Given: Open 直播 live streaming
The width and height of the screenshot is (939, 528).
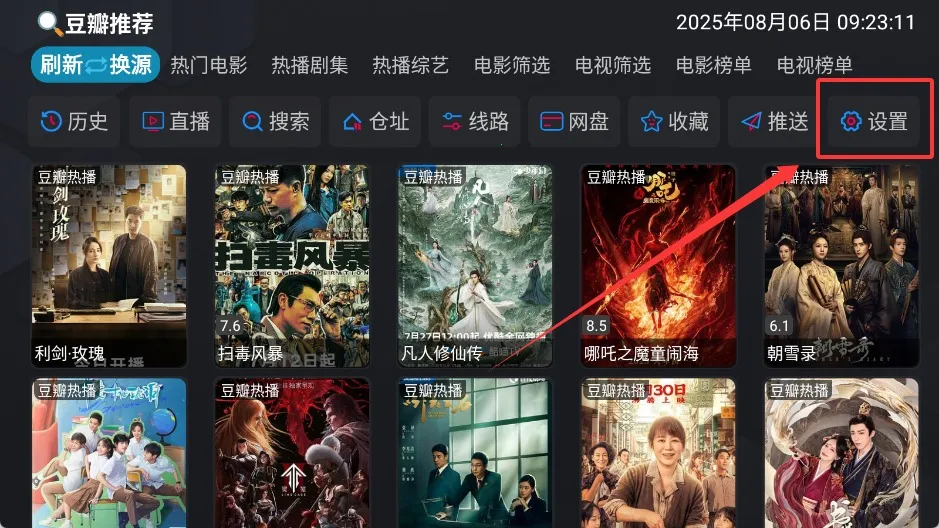Looking at the screenshot, I should [175, 122].
